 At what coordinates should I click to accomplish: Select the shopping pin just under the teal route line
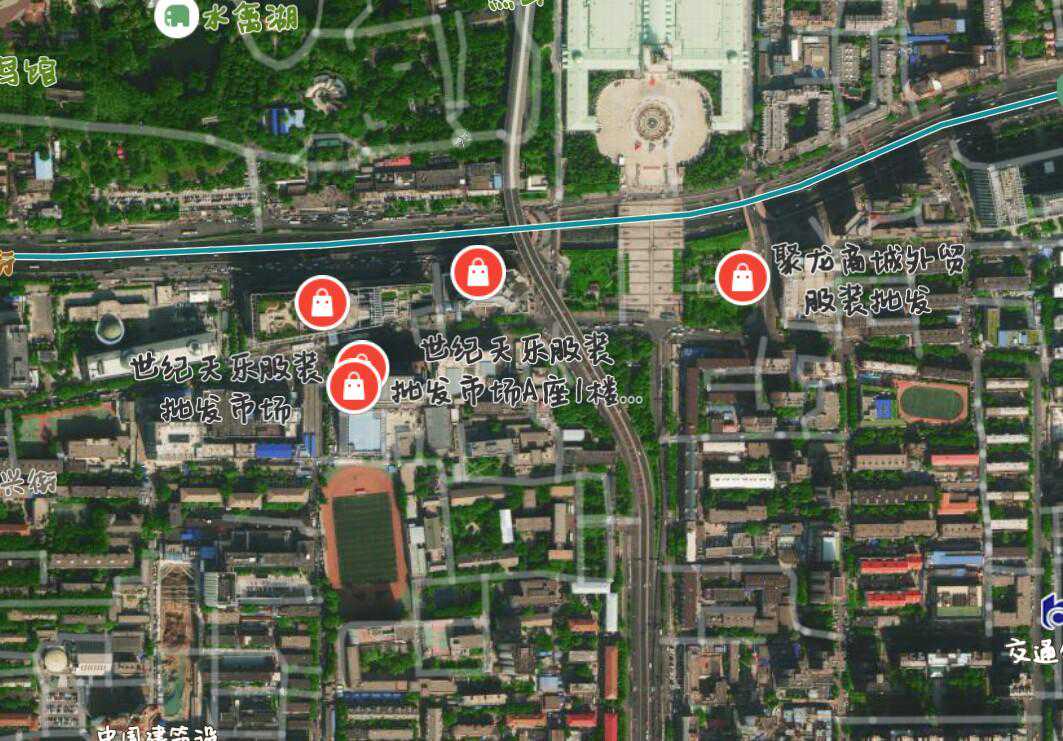click(478, 272)
